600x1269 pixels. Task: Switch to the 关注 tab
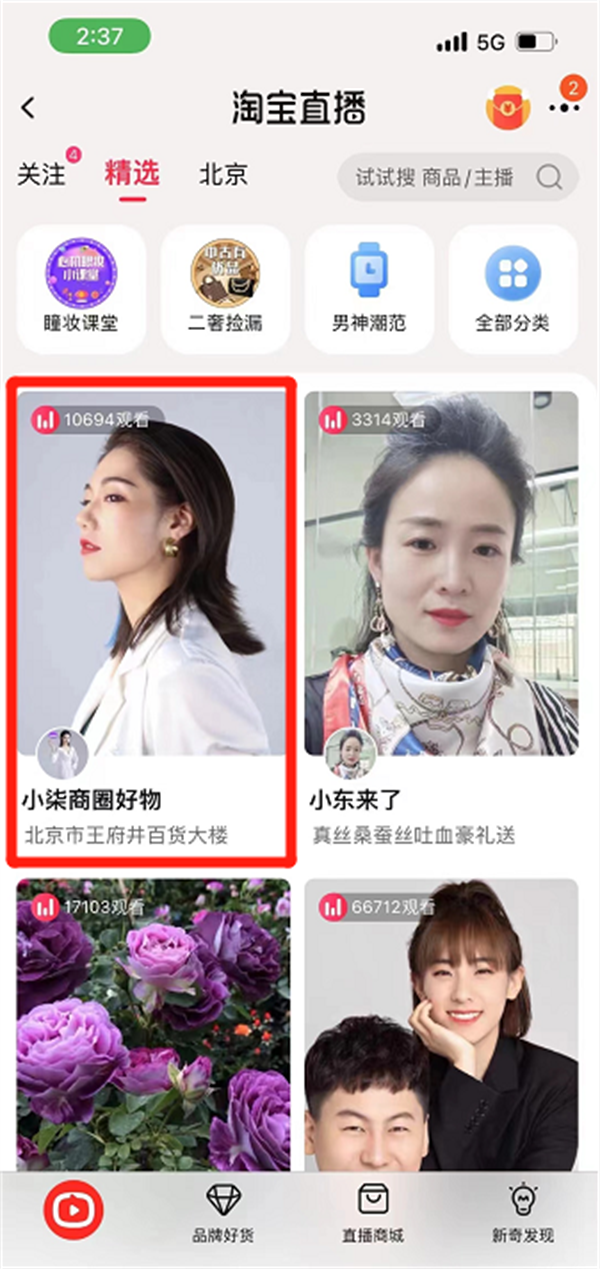[41, 175]
